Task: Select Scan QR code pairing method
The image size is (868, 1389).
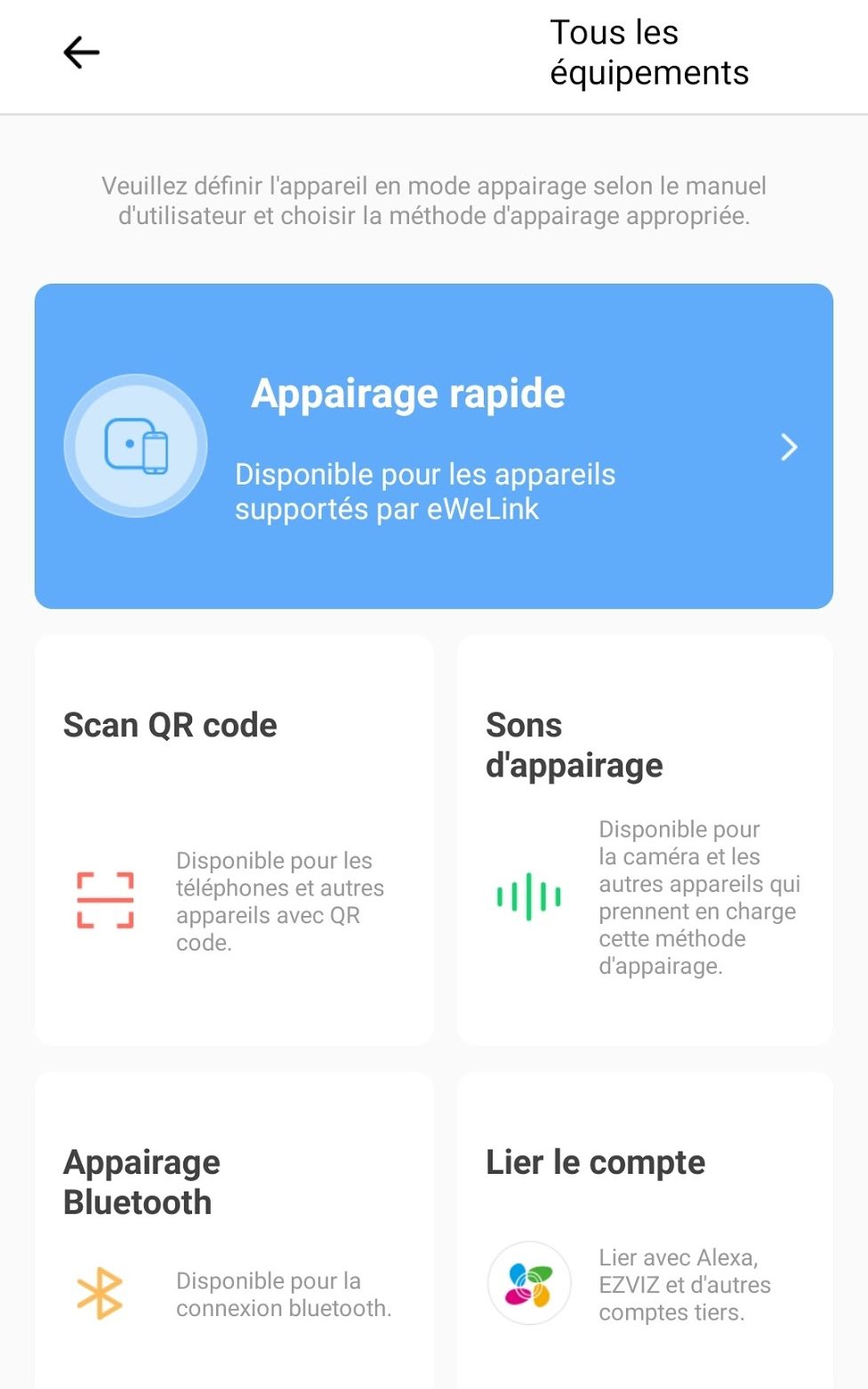Action: click(234, 839)
